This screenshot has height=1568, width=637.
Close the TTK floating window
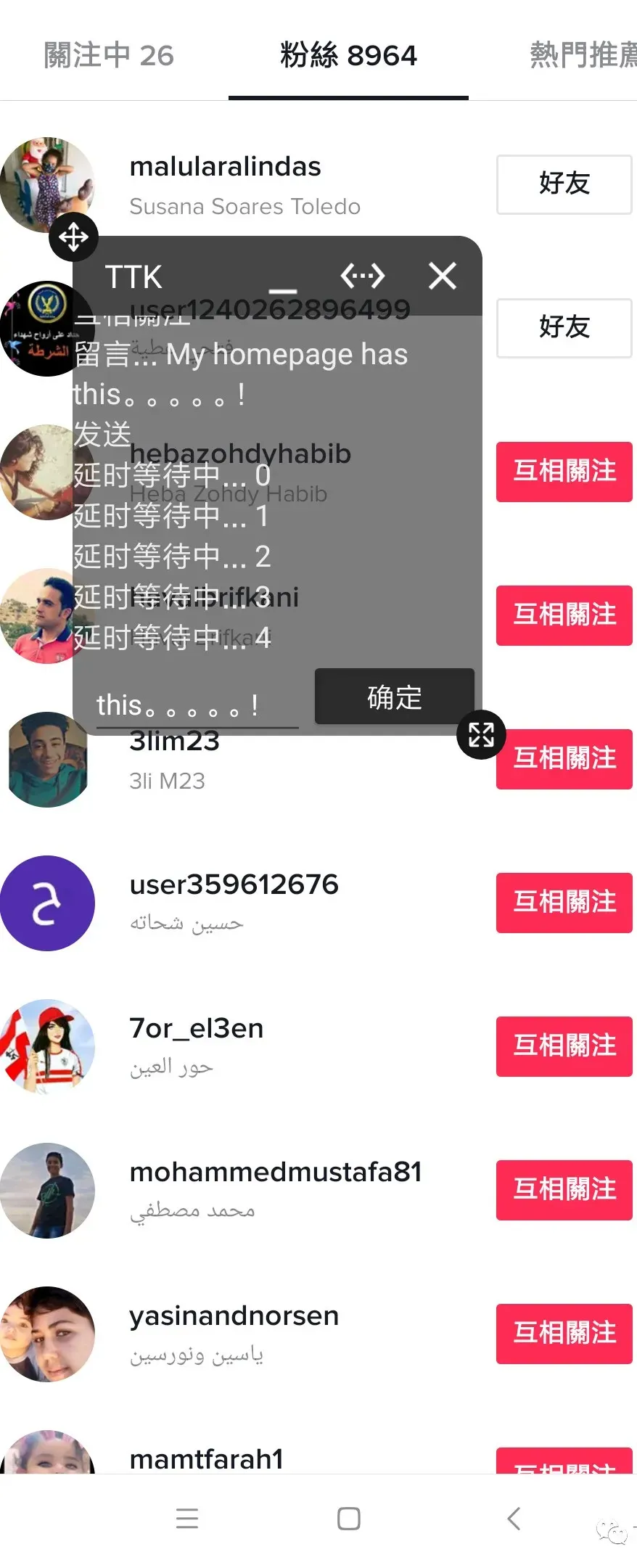(442, 276)
